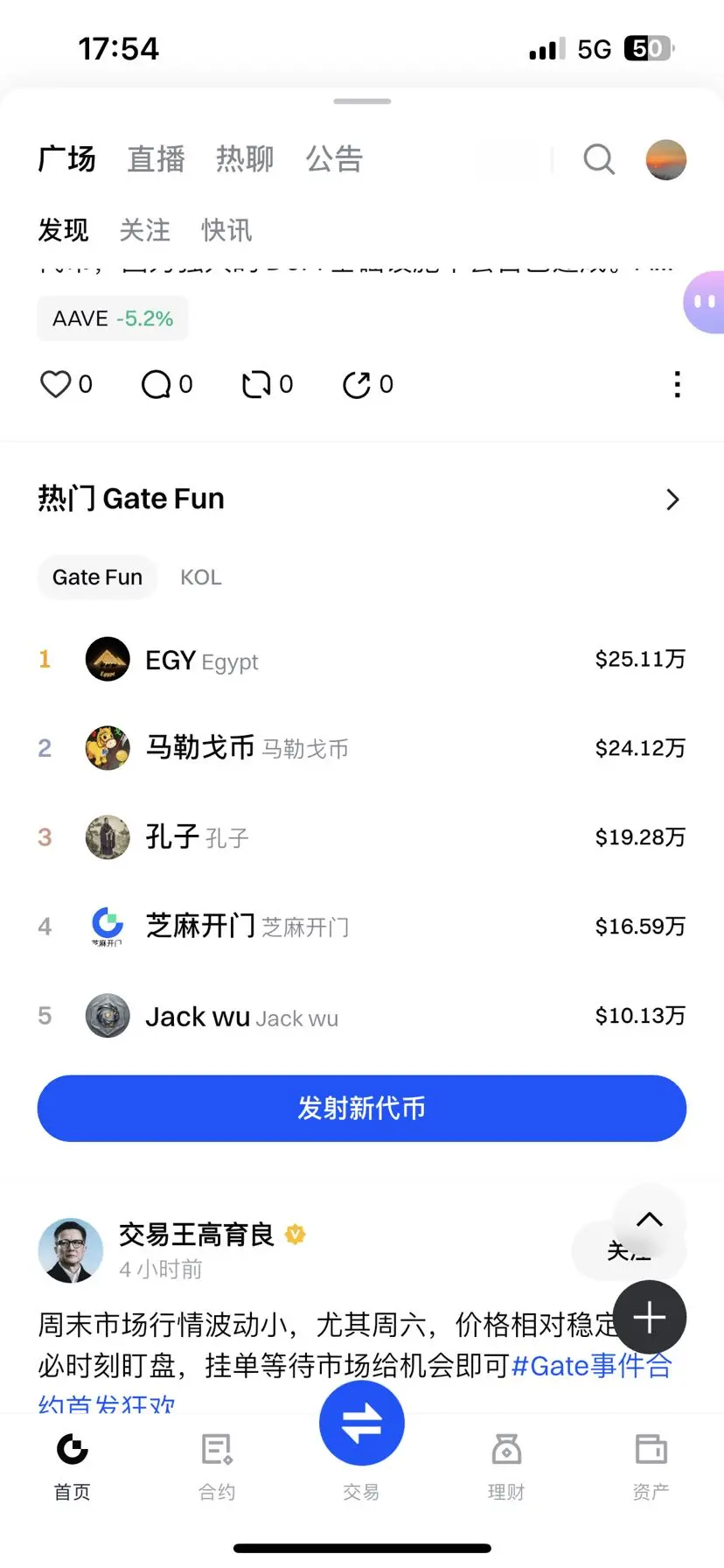Viewport: 724px width, 1568px height.
Task: Switch to the 直播 tab
Action: click(x=157, y=159)
